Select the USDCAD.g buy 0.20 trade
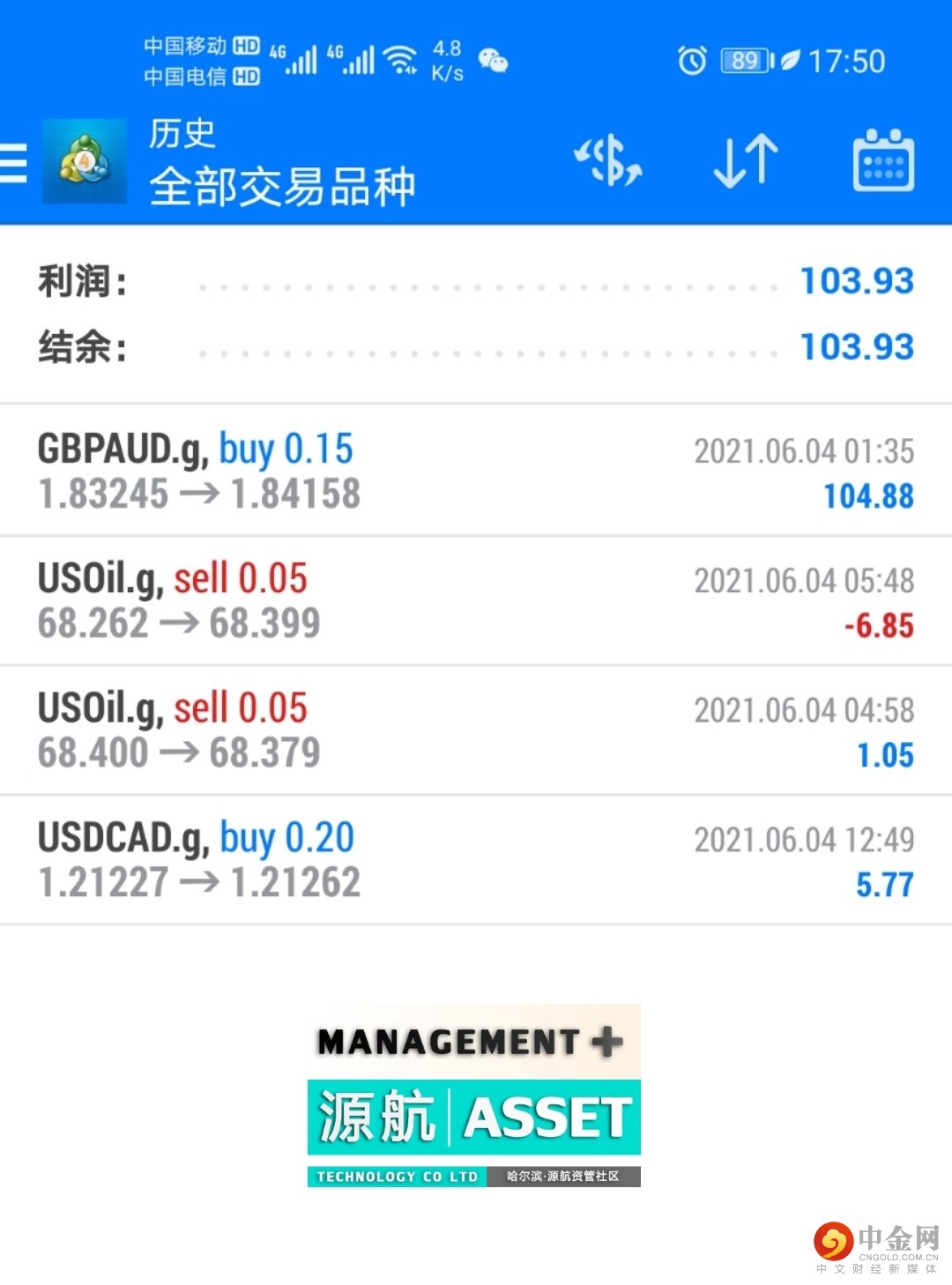952x1285 pixels. (x=476, y=860)
